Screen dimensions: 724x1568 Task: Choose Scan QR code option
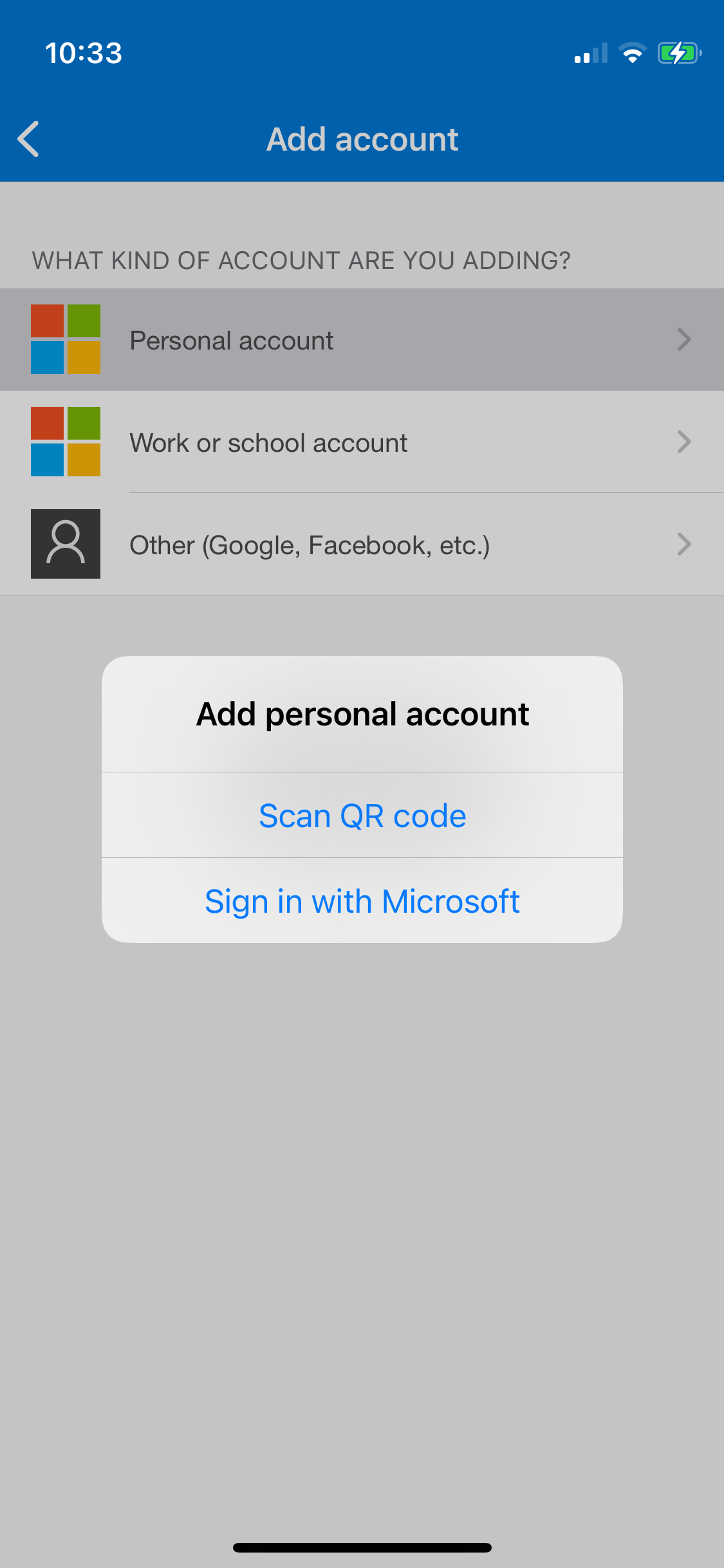pos(362,816)
